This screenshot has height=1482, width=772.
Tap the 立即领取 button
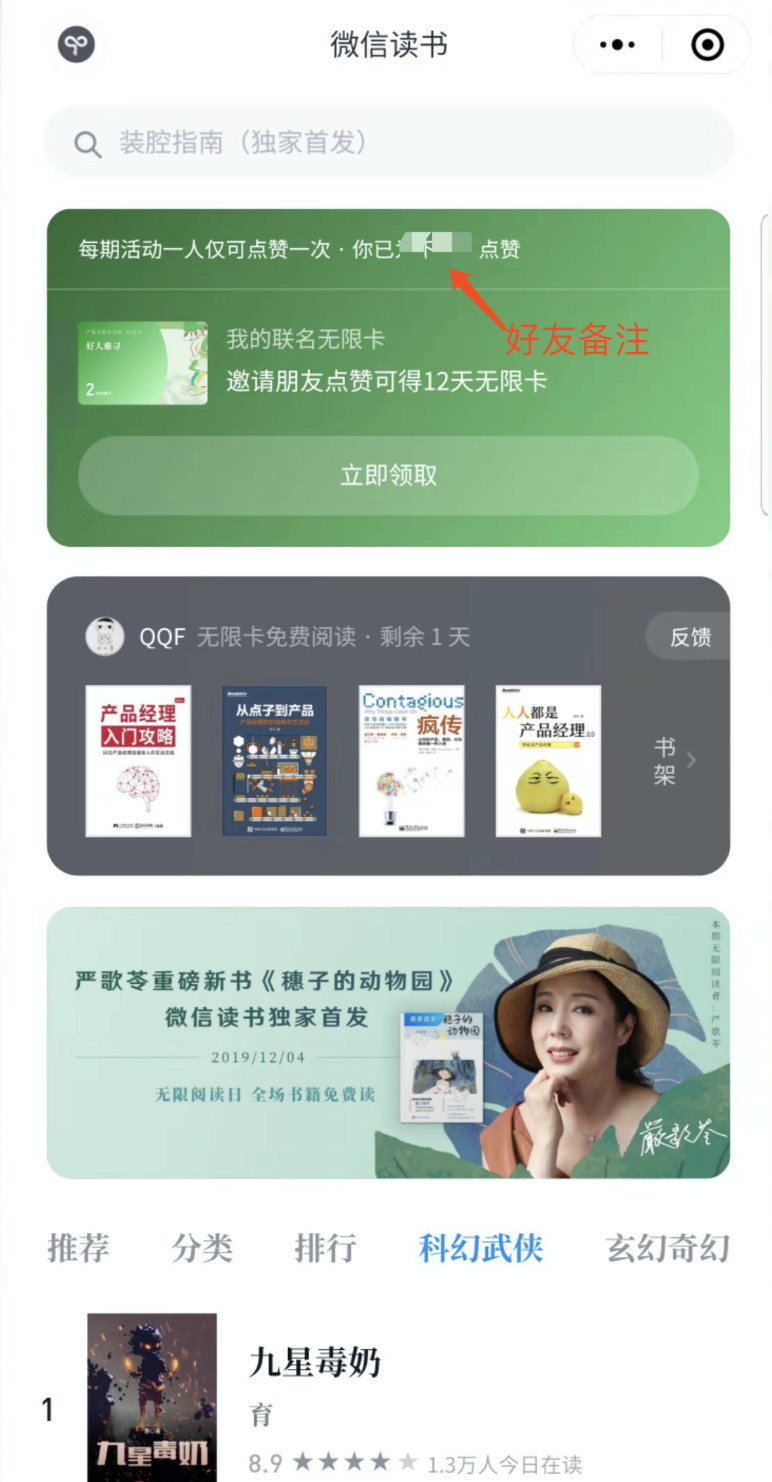pyautogui.click(x=388, y=475)
